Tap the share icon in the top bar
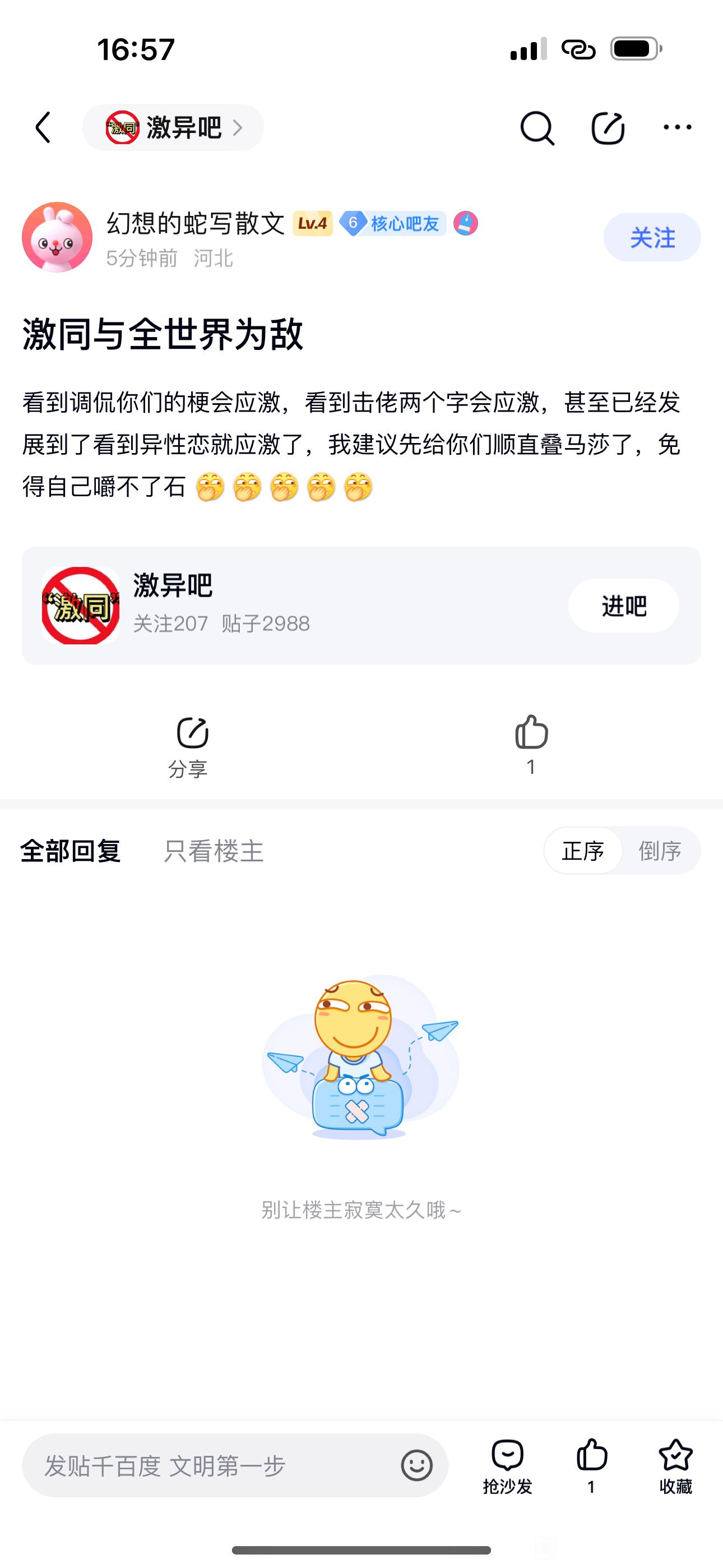 point(608,128)
